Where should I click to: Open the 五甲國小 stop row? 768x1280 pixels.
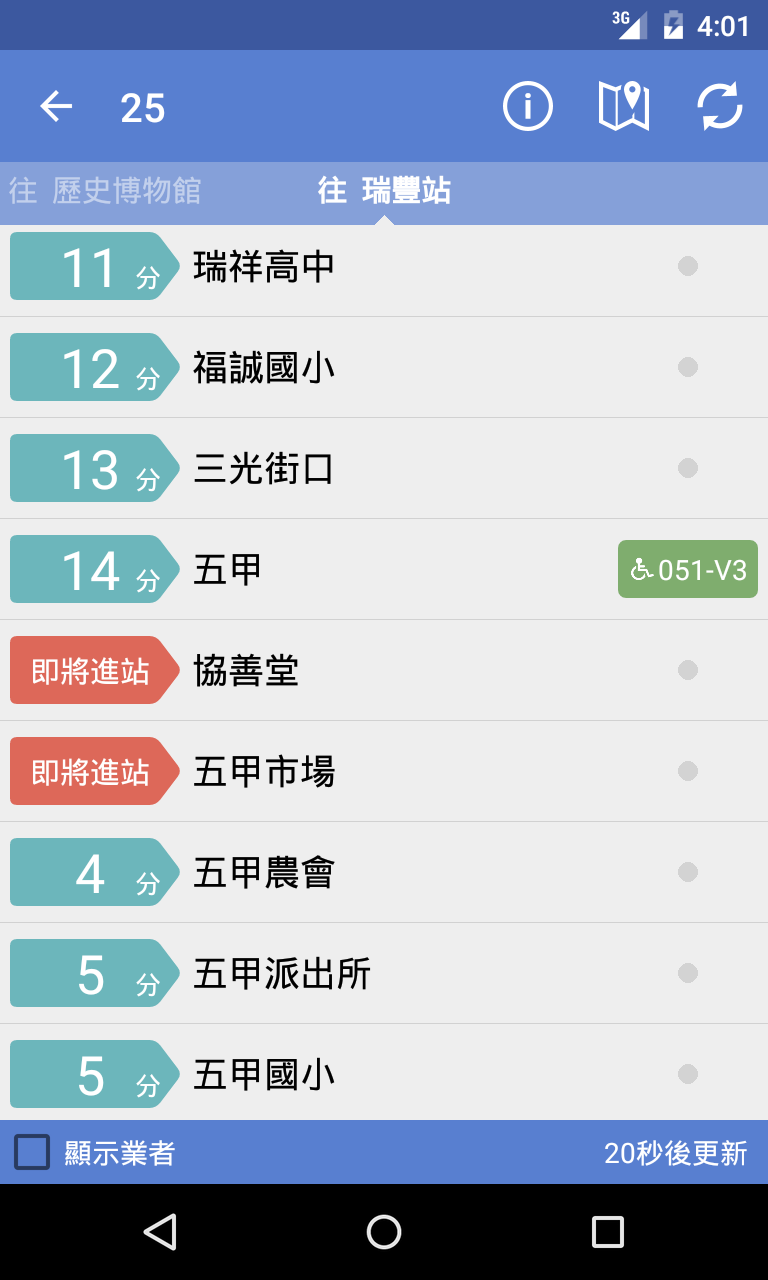coord(384,1074)
